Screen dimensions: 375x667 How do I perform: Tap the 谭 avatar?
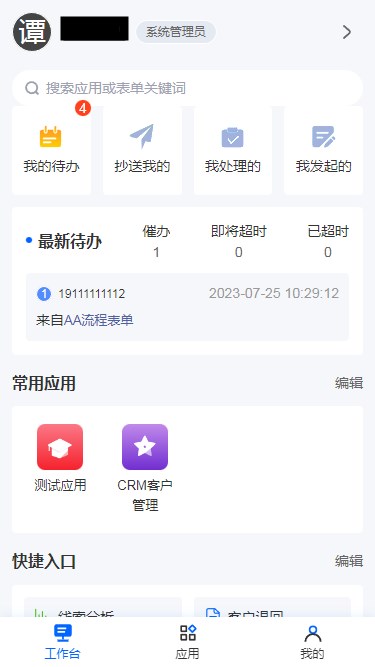32,32
